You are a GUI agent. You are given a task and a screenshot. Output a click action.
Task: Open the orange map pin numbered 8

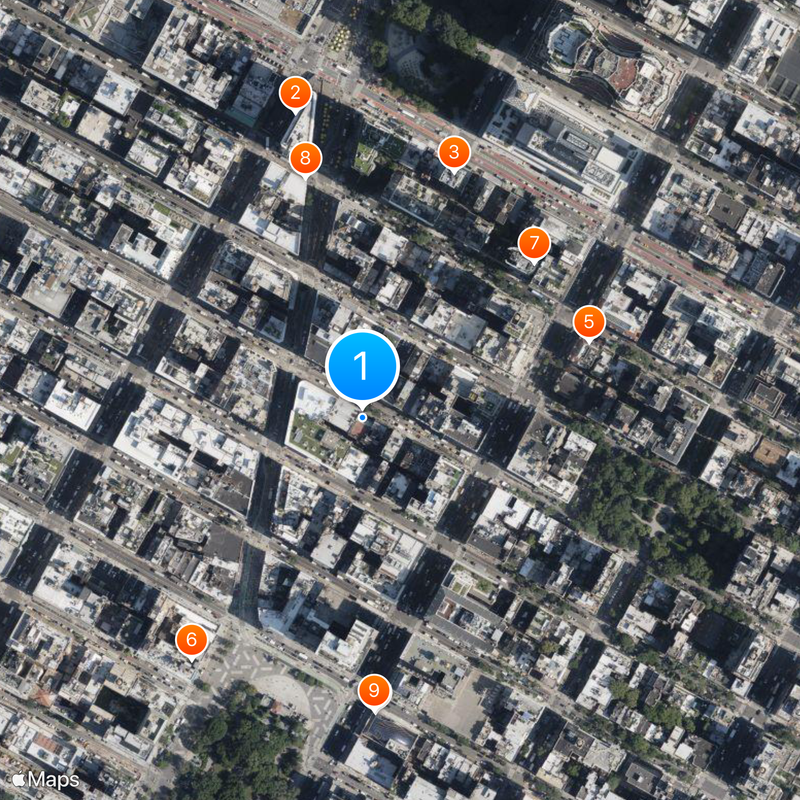click(305, 157)
